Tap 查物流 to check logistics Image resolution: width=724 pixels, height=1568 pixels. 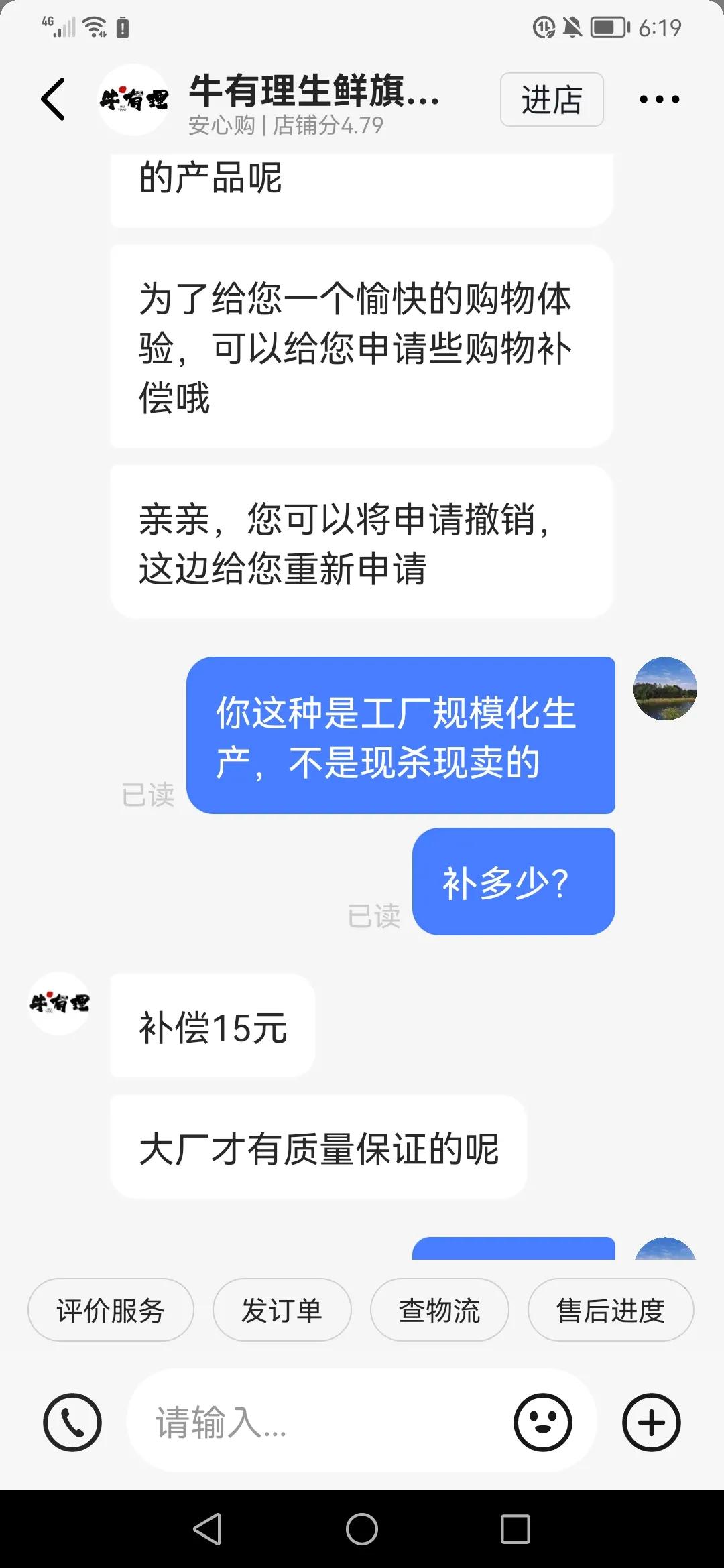point(439,1310)
